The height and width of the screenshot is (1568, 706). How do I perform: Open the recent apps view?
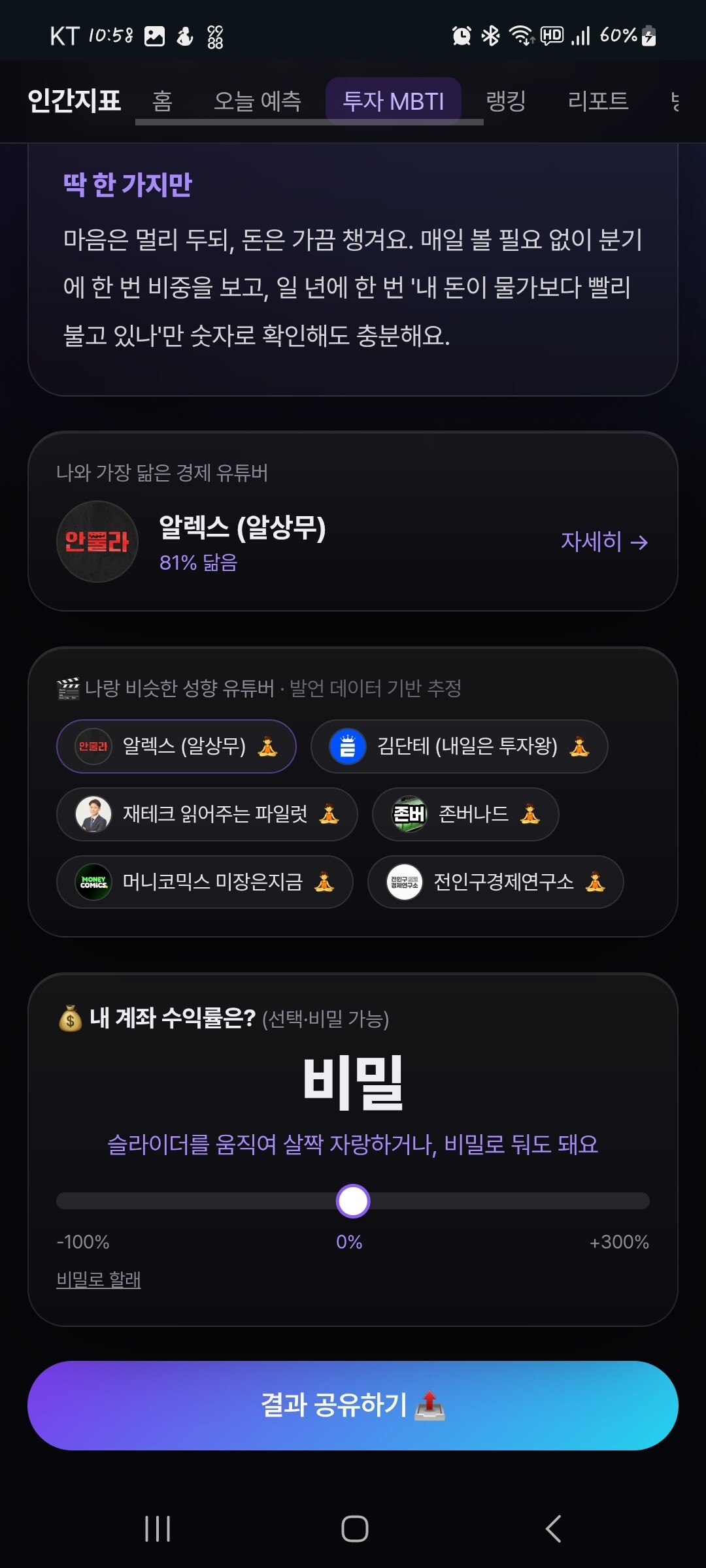click(x=158, y=1529)
